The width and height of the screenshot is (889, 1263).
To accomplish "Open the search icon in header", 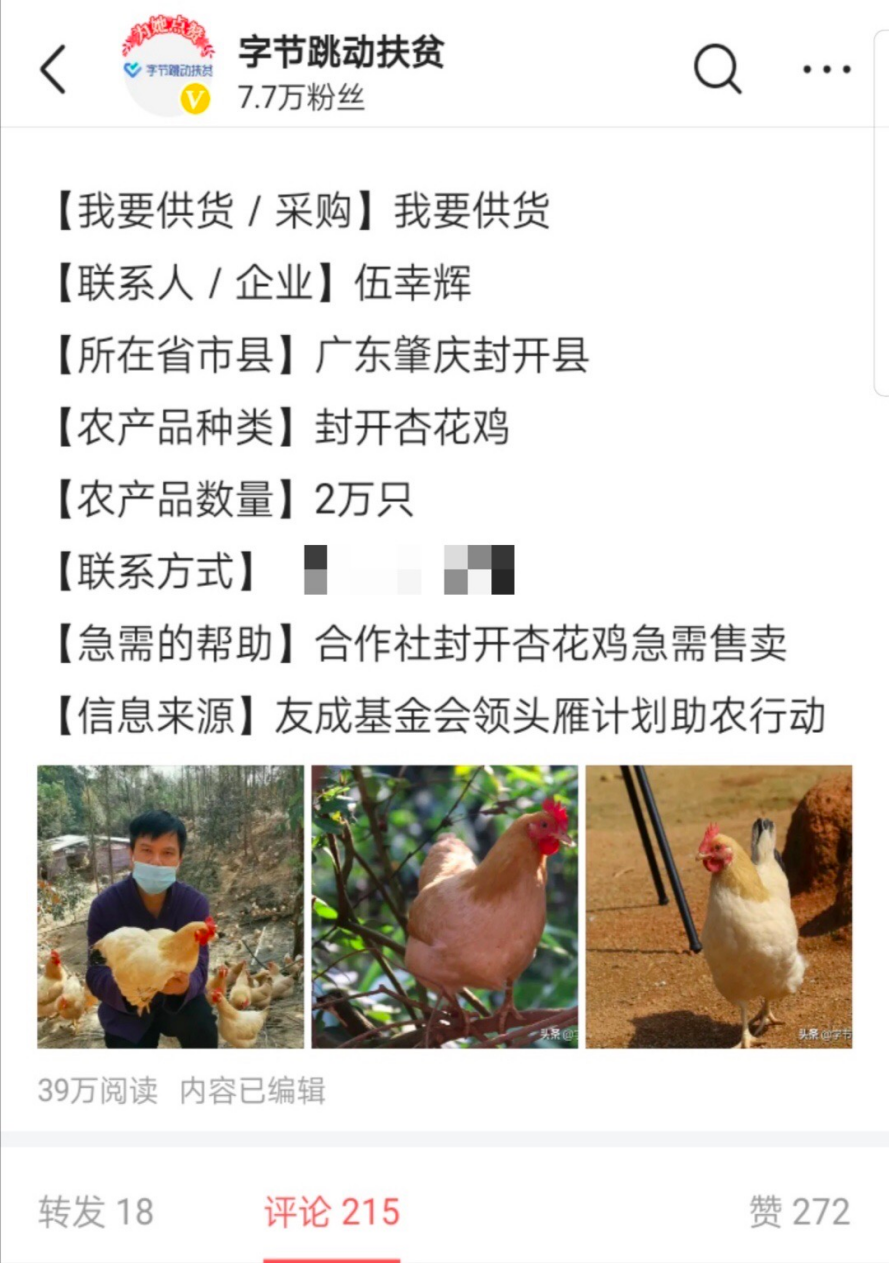I will (x=717, y=70).
